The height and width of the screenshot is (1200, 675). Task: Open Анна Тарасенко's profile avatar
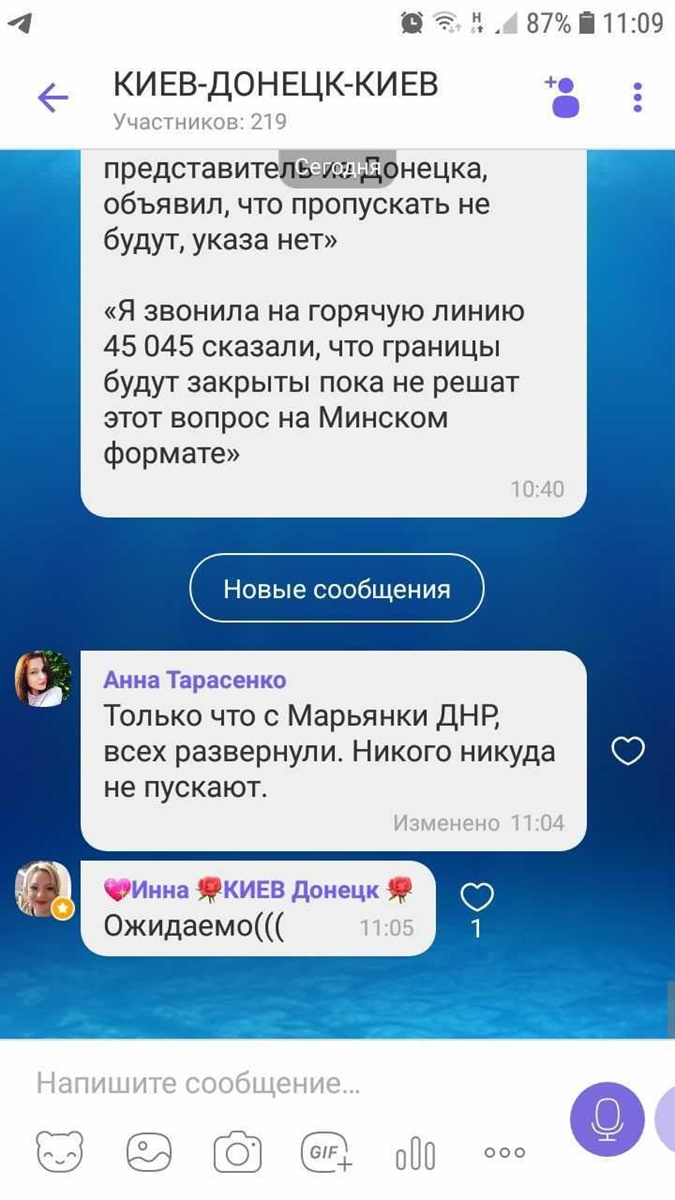(x=43, y=679)
